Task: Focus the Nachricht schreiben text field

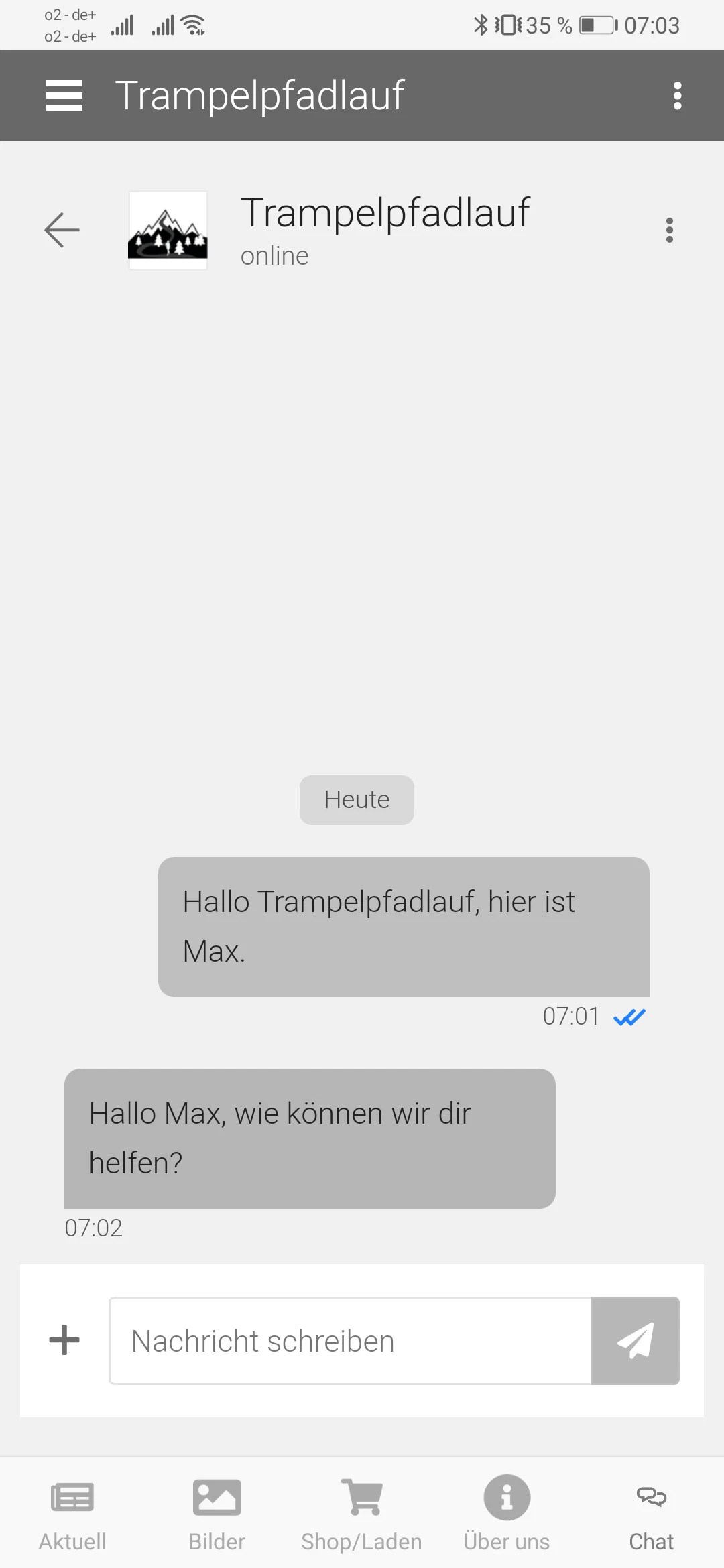Action: 350,1341
